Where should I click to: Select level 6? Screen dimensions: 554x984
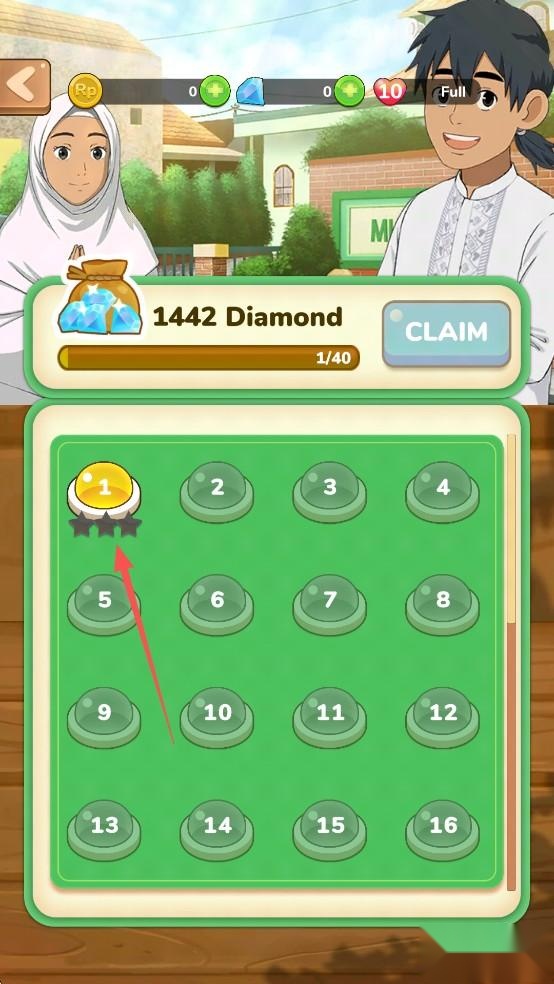(217, 604)
